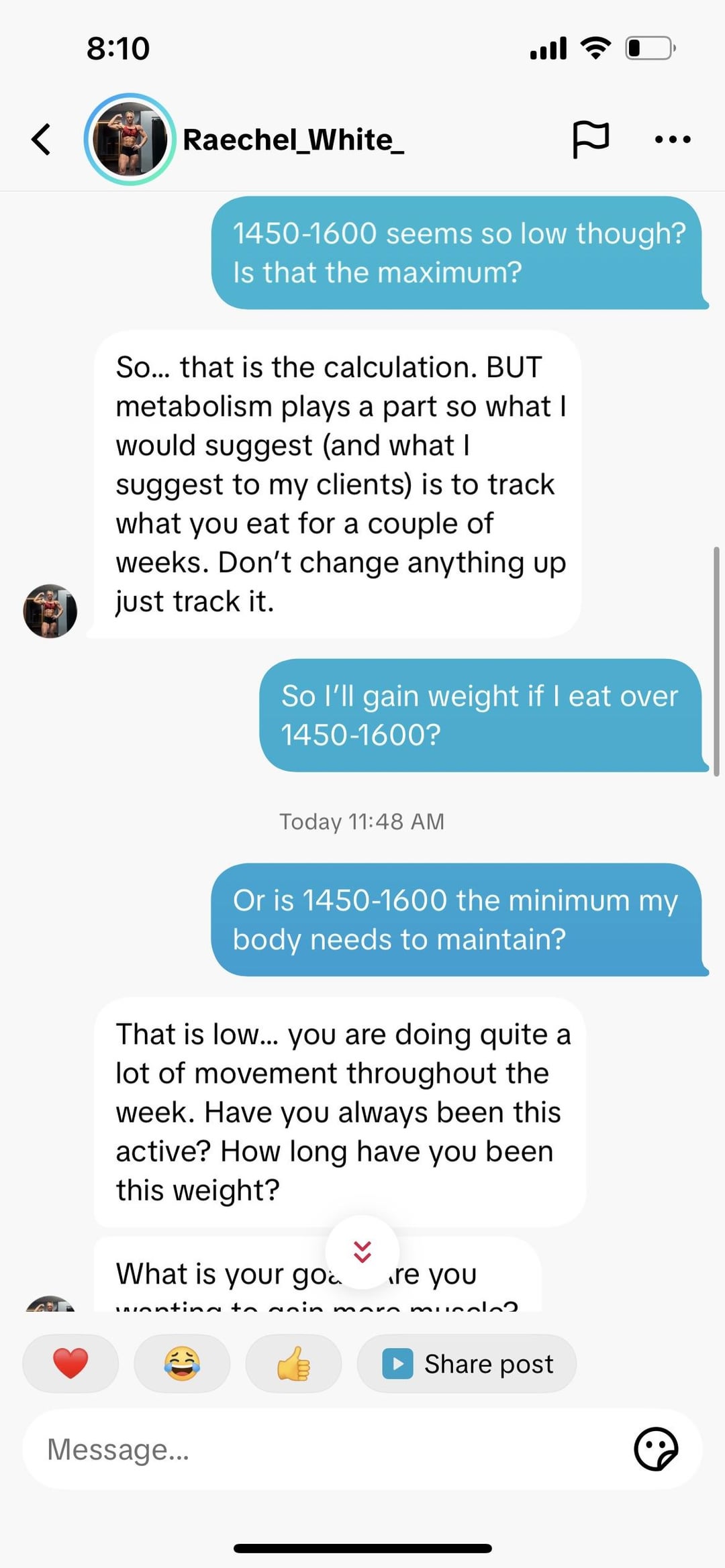Open the three-dot overflow menu
Screen dimensions: 725x1568
tap(673, 140)
